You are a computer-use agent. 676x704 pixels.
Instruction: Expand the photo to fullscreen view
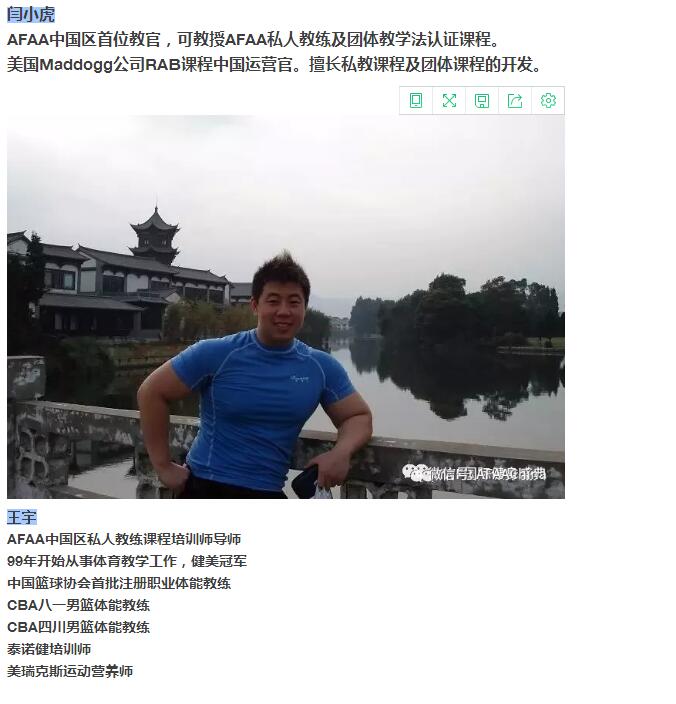(x=449, y=100)
